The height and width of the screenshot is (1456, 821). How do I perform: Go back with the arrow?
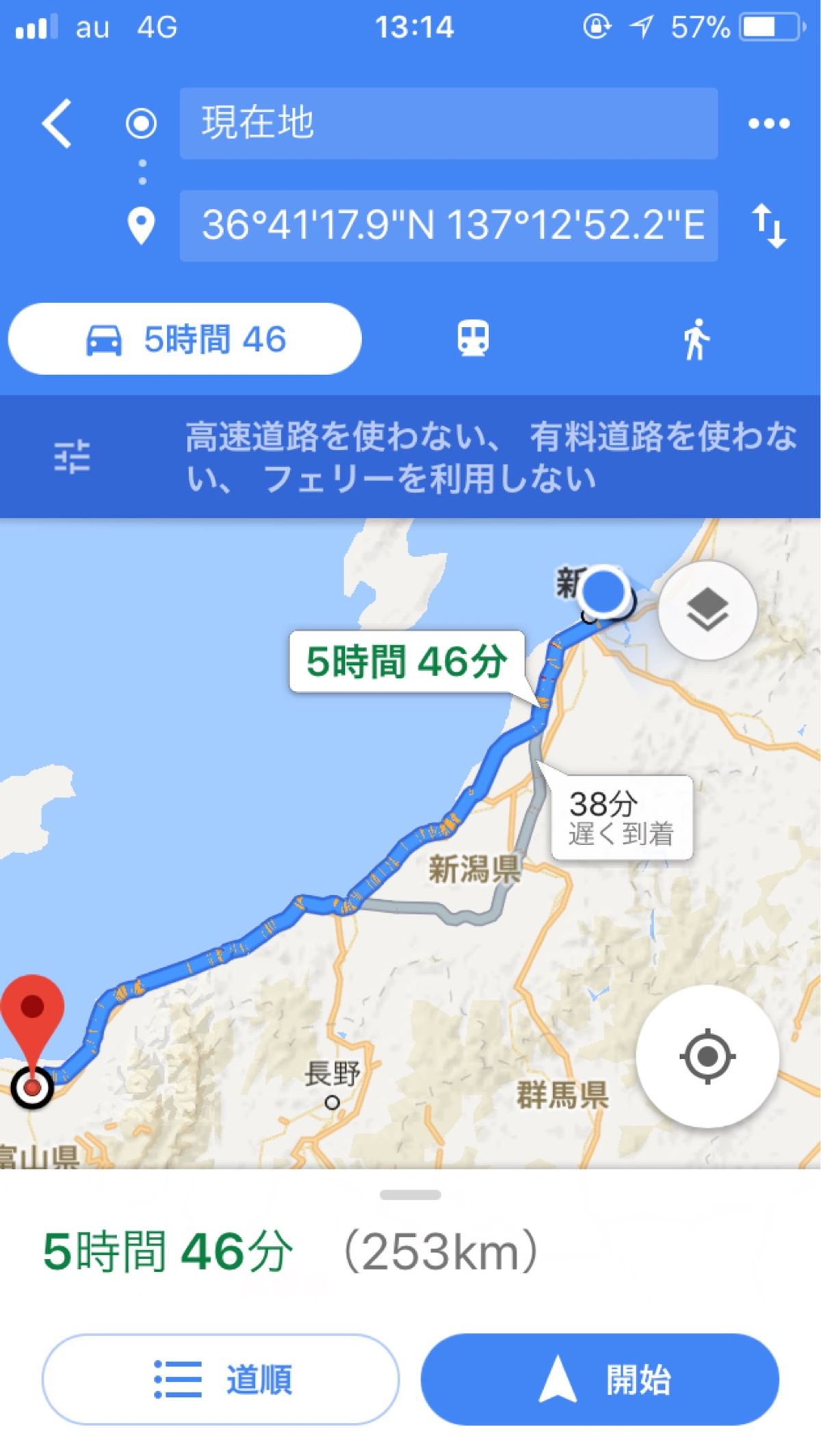point(57,124)
